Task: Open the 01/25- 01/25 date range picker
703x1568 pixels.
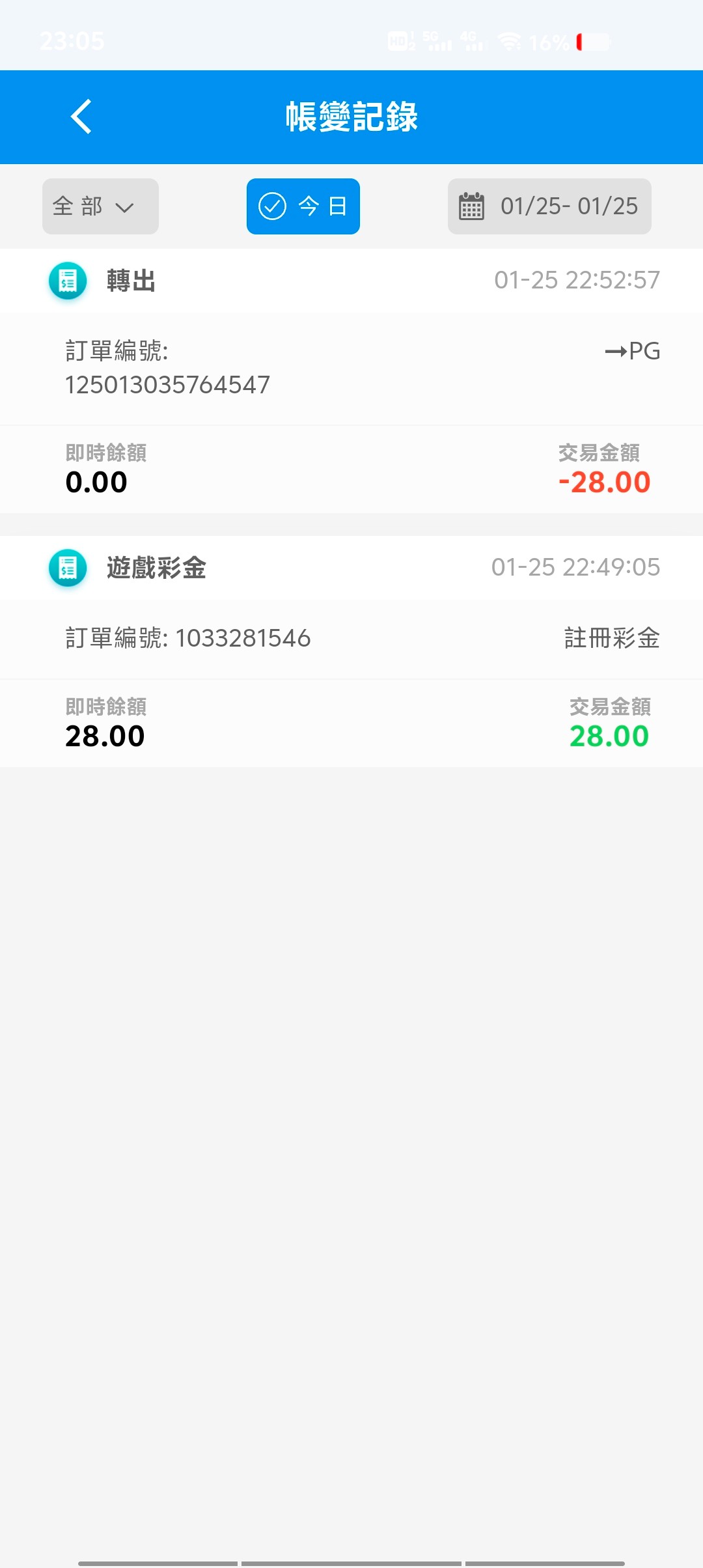Action: click(x=549, y=206)
